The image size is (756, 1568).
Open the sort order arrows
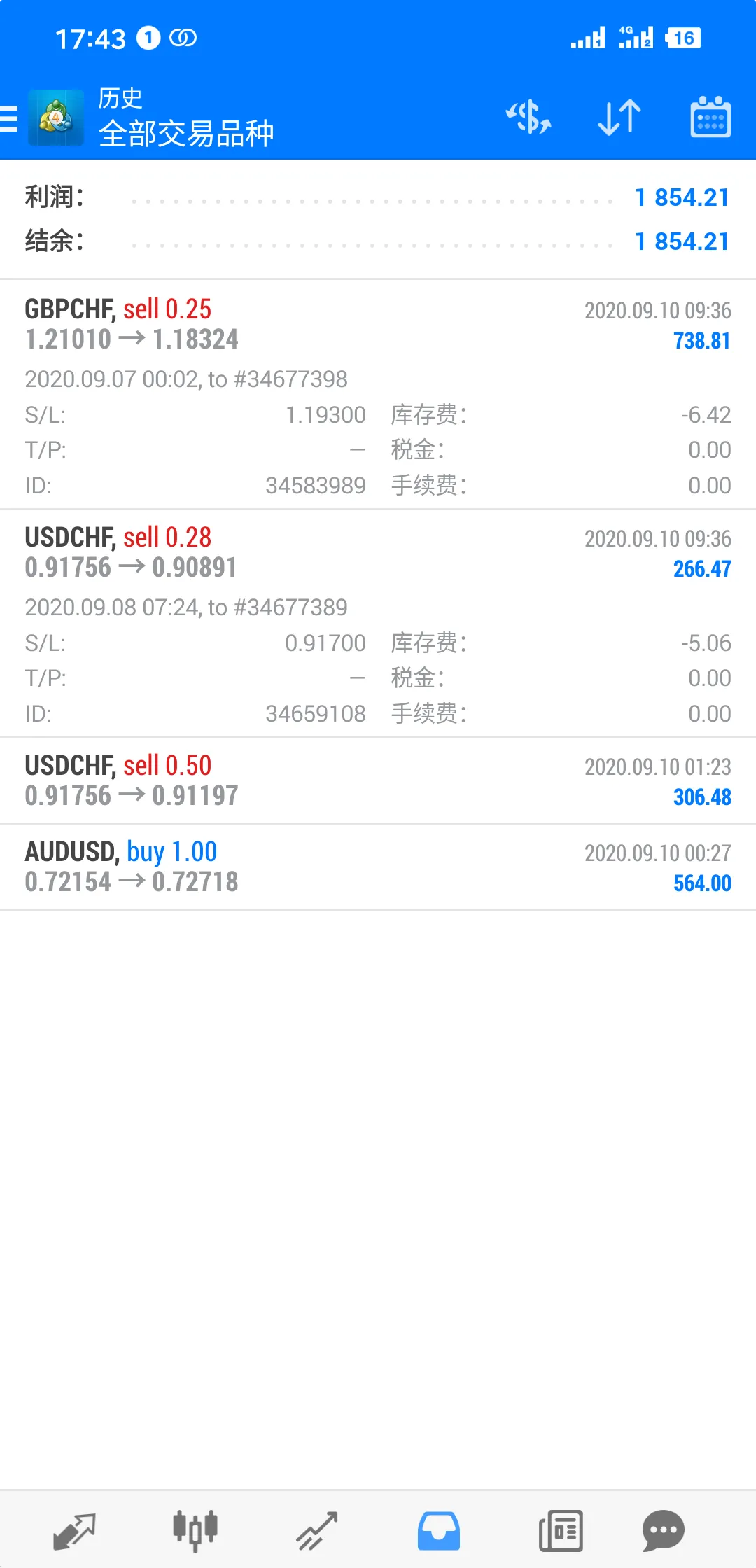pos(619,117)
